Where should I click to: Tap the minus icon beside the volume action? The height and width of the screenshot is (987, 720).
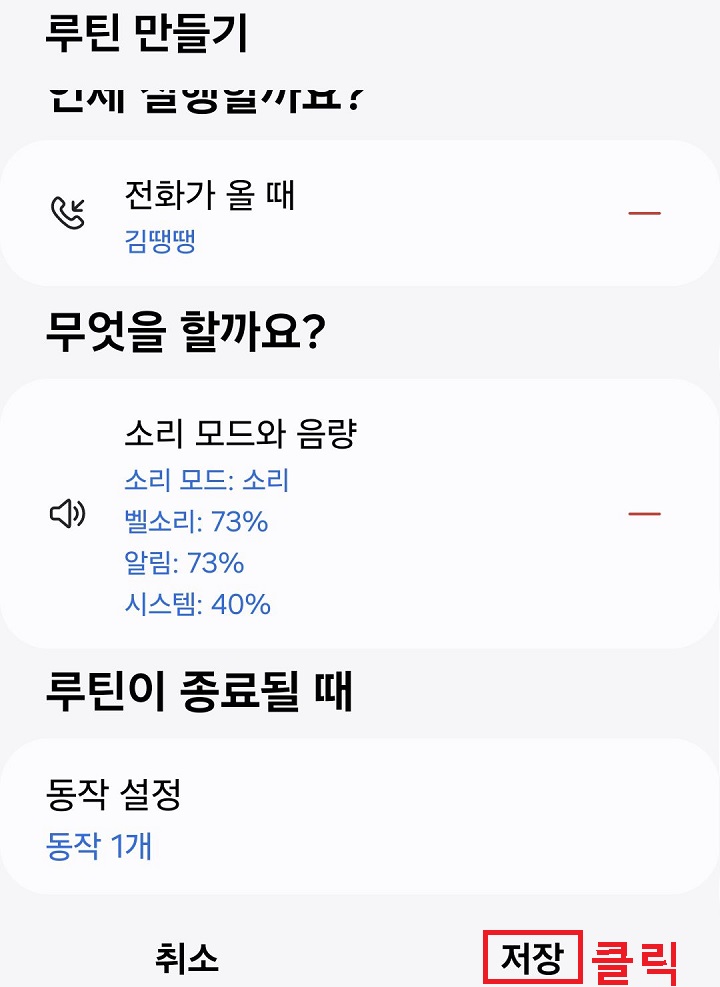(x=644, y=512)
